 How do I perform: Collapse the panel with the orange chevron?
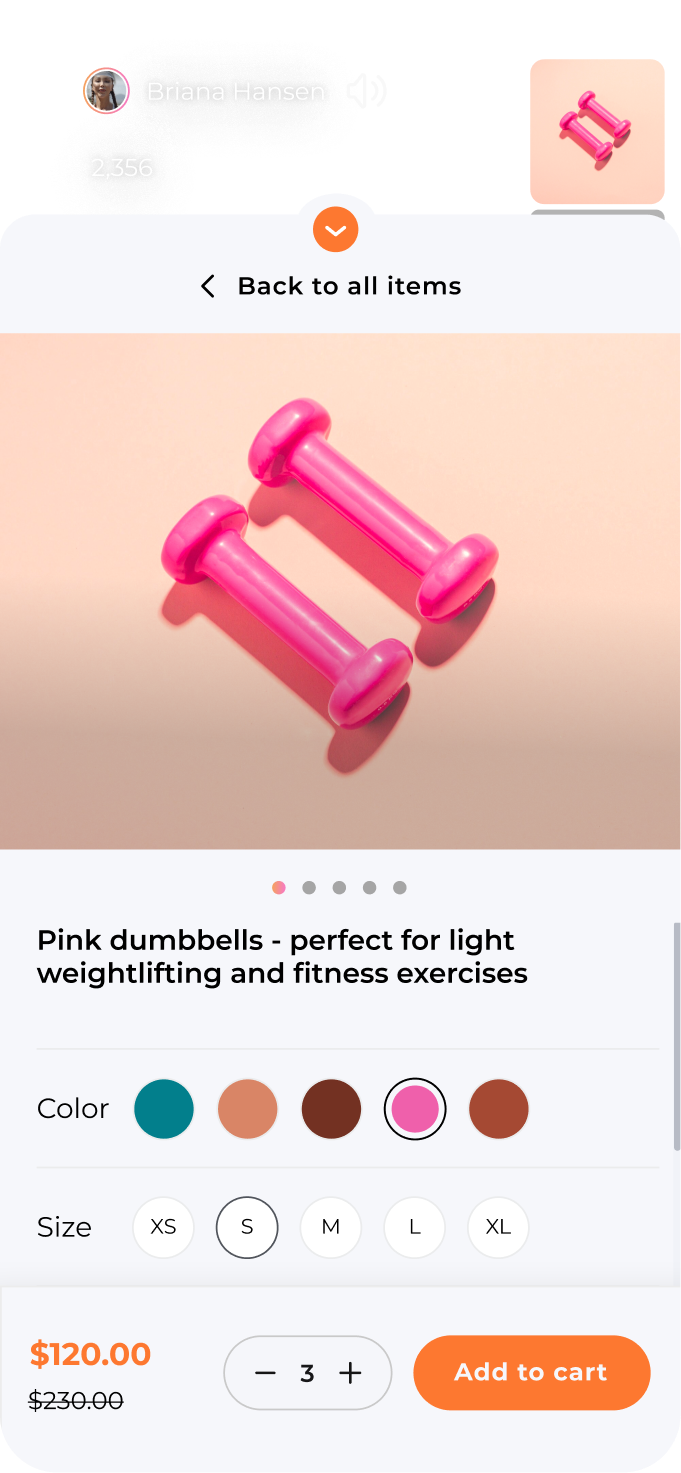pos(336,231)
